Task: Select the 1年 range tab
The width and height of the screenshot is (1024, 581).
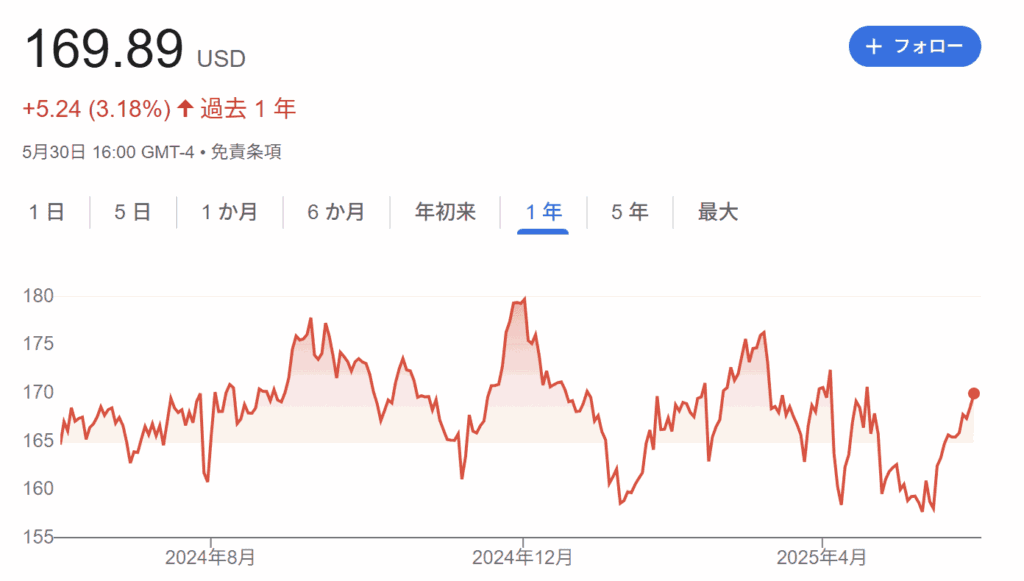Action: 543,212
